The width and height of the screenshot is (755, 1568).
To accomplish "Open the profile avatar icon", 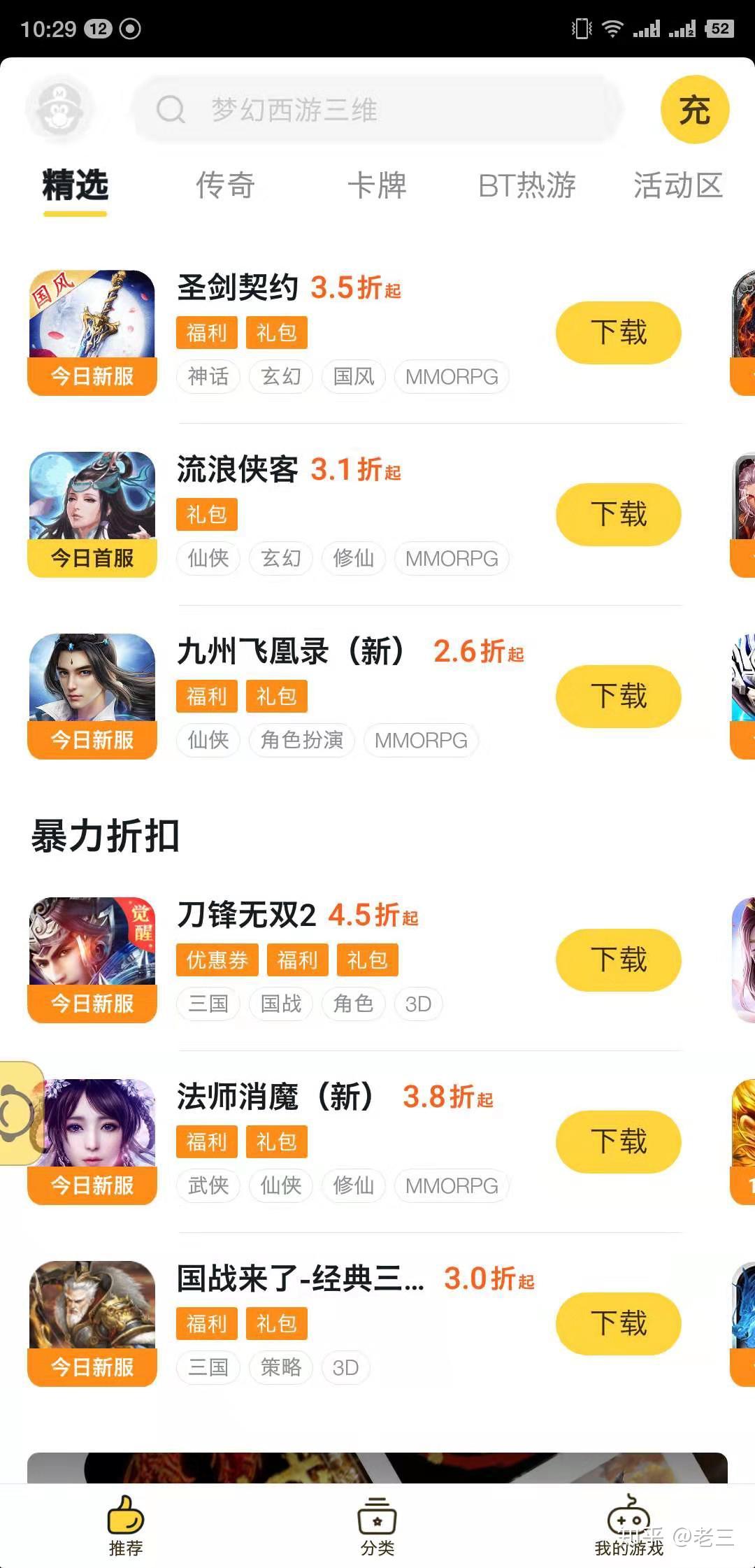I will (59, 110).
